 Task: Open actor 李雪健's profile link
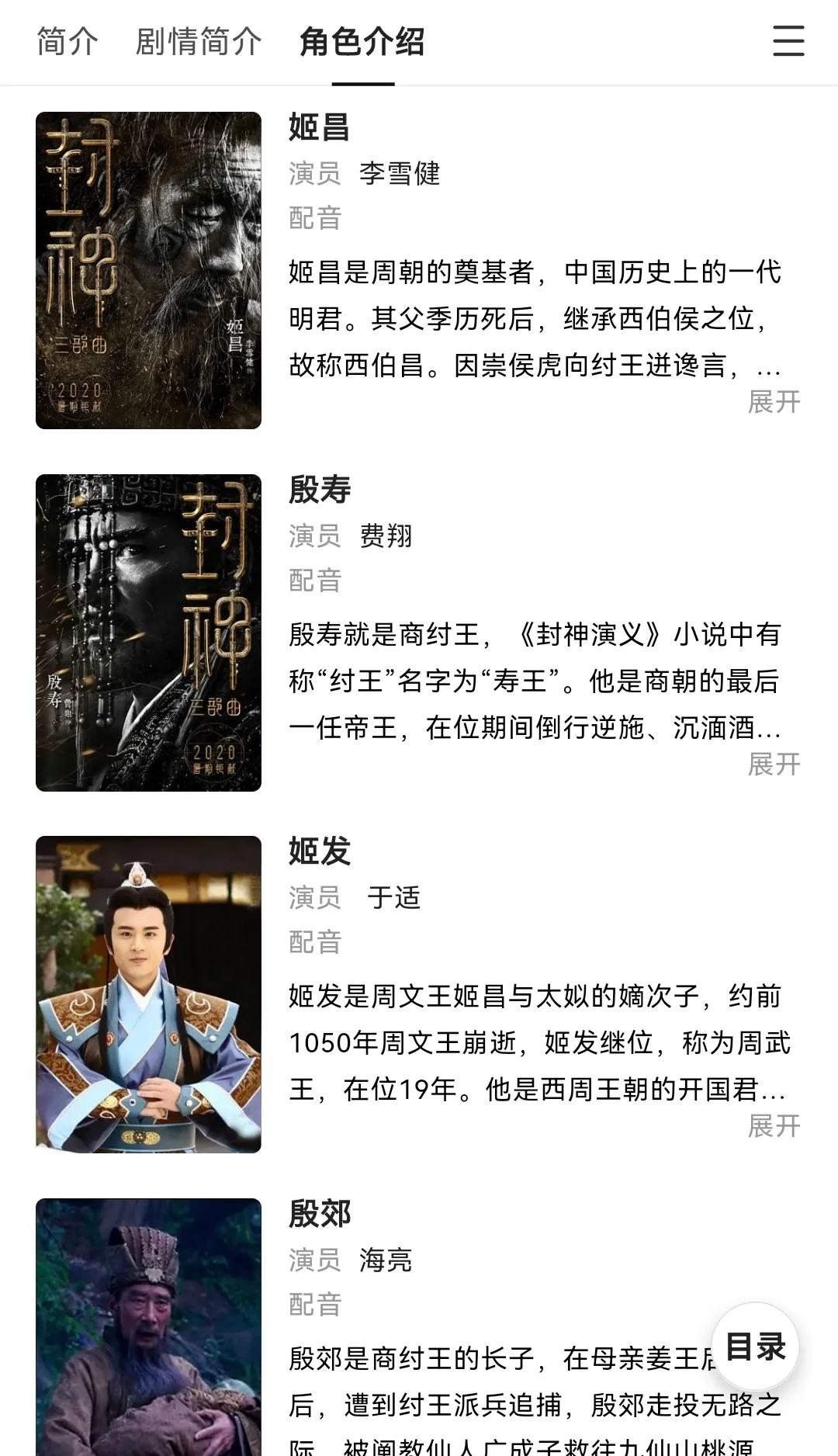400,174
